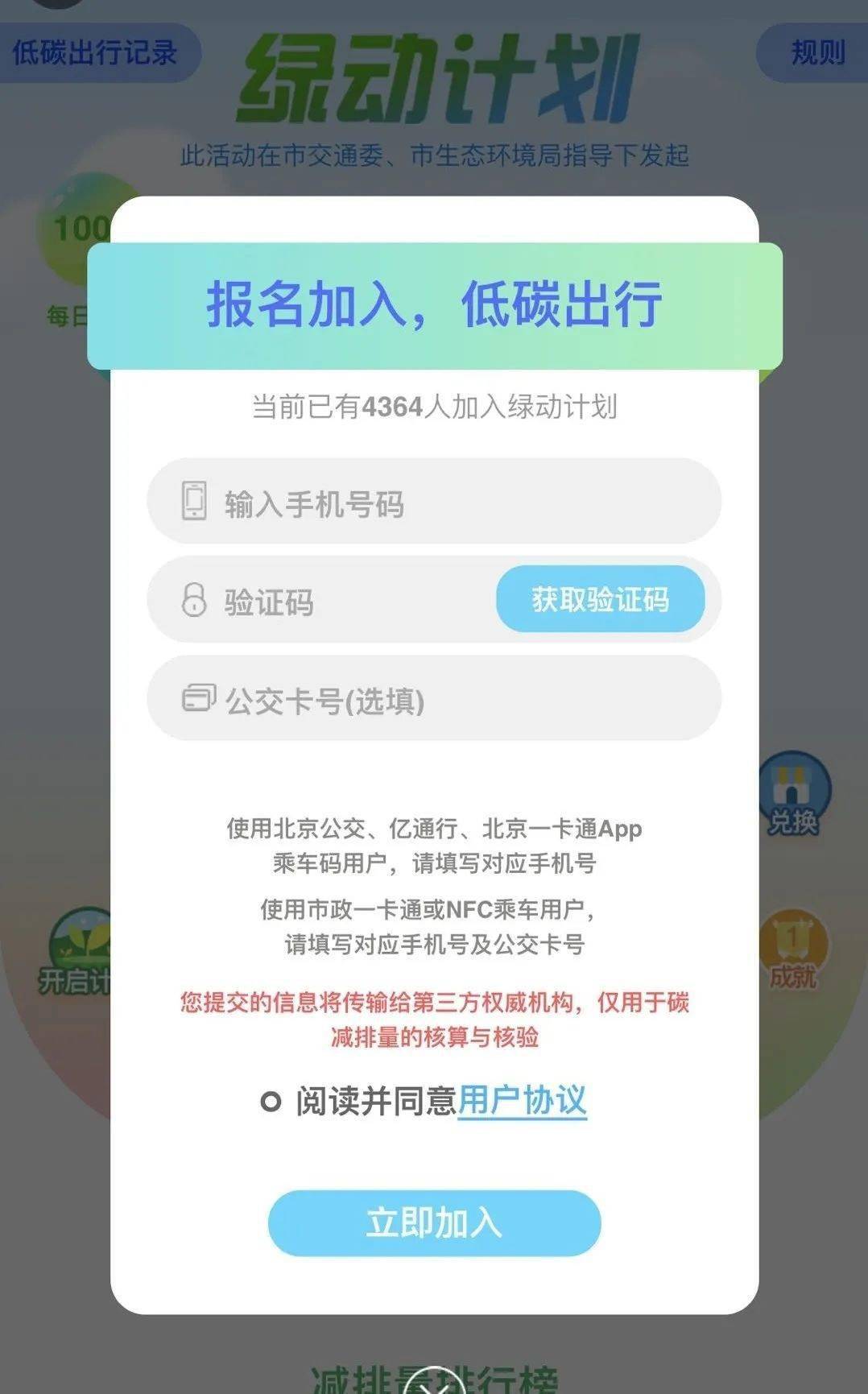Image resolution: width=868 pixels, height=1394 pixels.
Task: Click the 公交卡号(选填) optional card field
Action: click(x=435, y=699)
